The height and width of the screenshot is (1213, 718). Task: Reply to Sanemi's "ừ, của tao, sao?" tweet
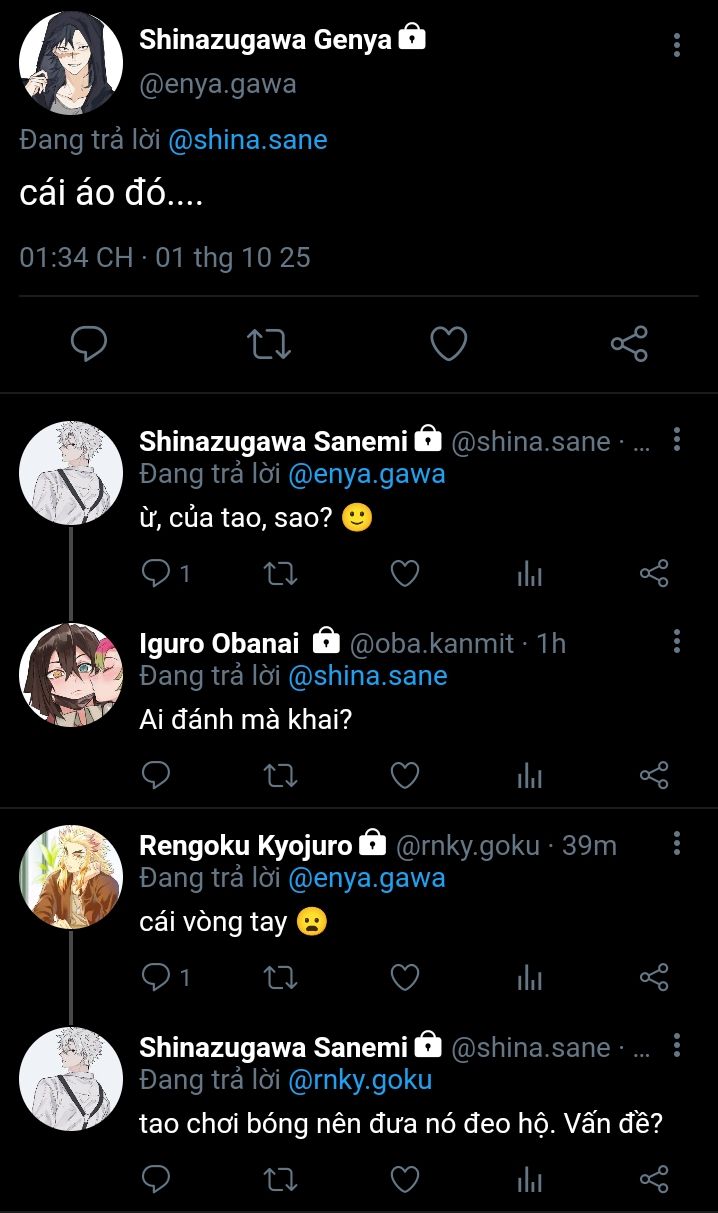pyautogui.click(x=157, y=573)
